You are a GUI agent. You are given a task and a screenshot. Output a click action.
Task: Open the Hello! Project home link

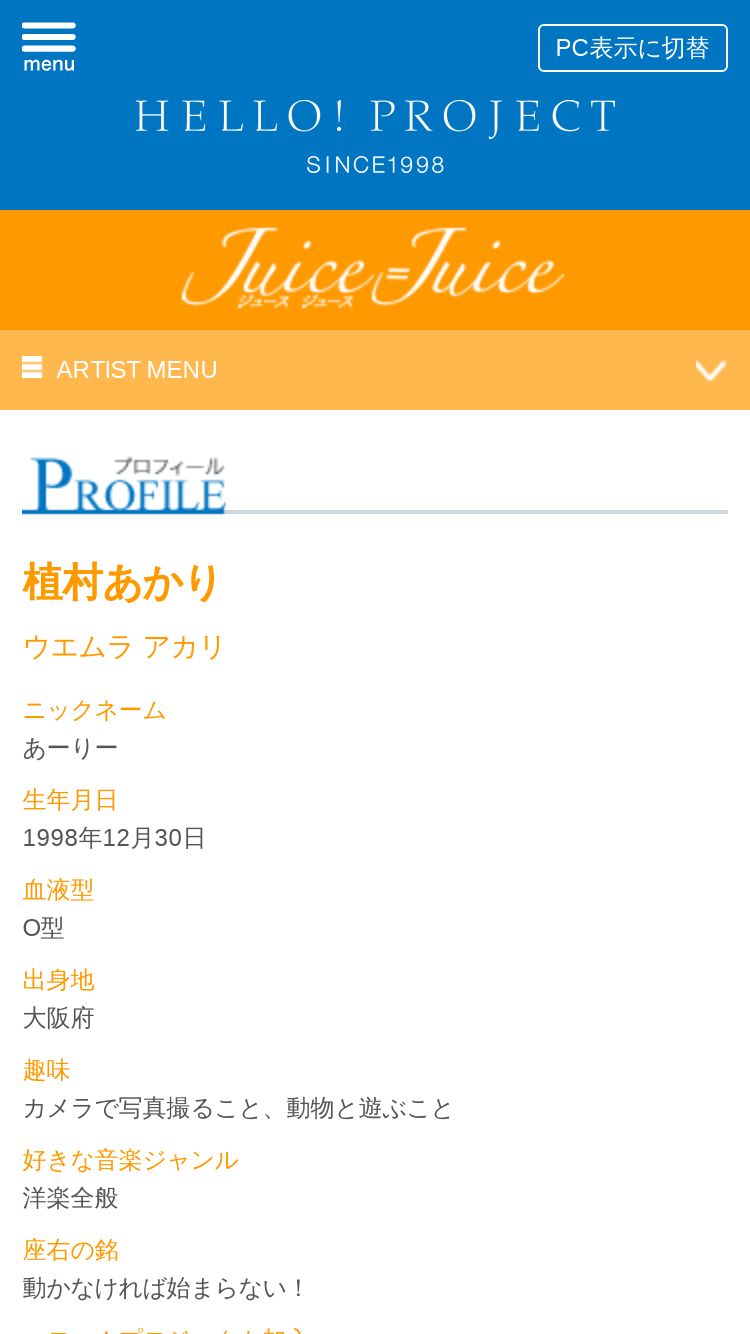pos(375,136)
